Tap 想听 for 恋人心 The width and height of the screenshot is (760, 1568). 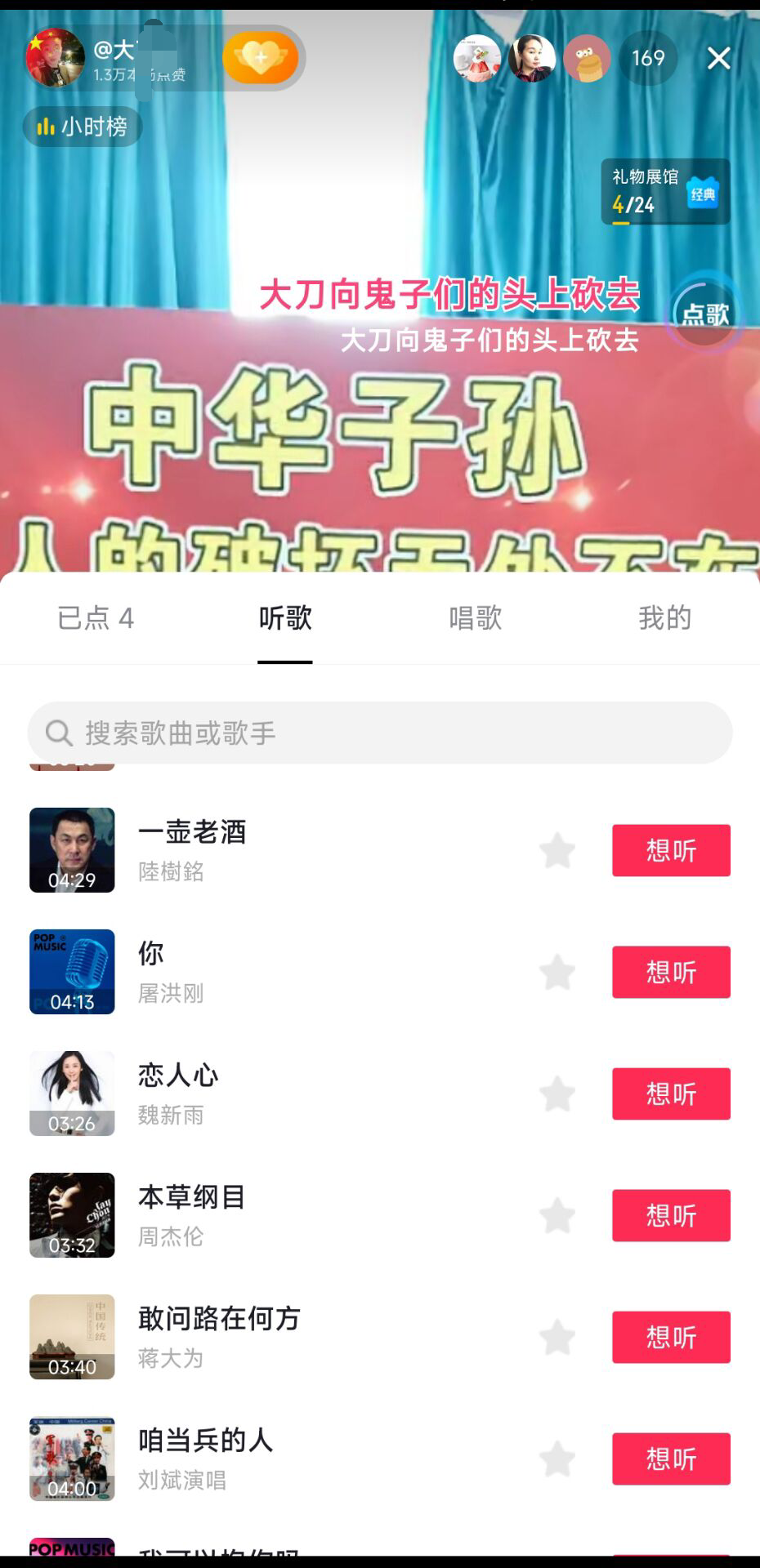[x=671, y=1094]
